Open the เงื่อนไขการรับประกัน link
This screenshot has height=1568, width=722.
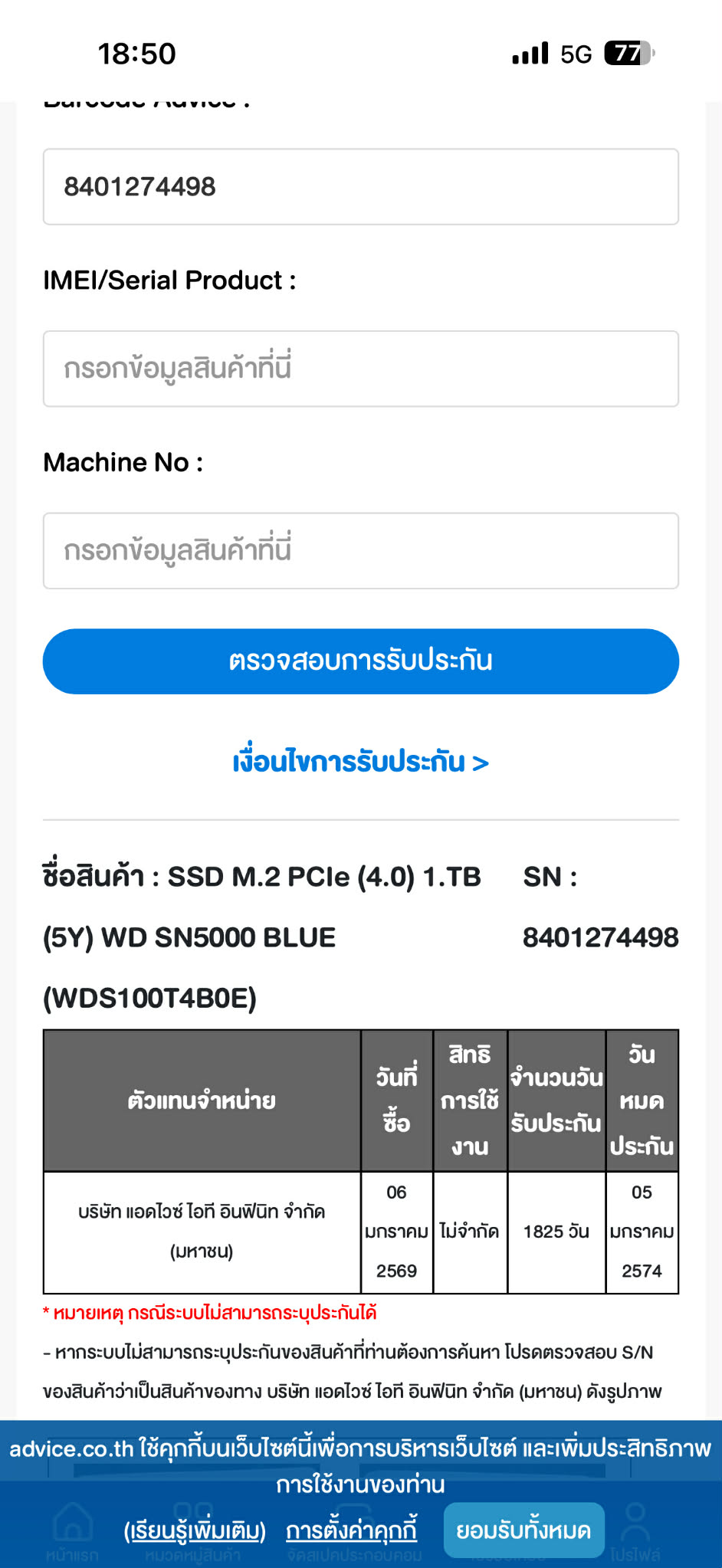point(360,763)
